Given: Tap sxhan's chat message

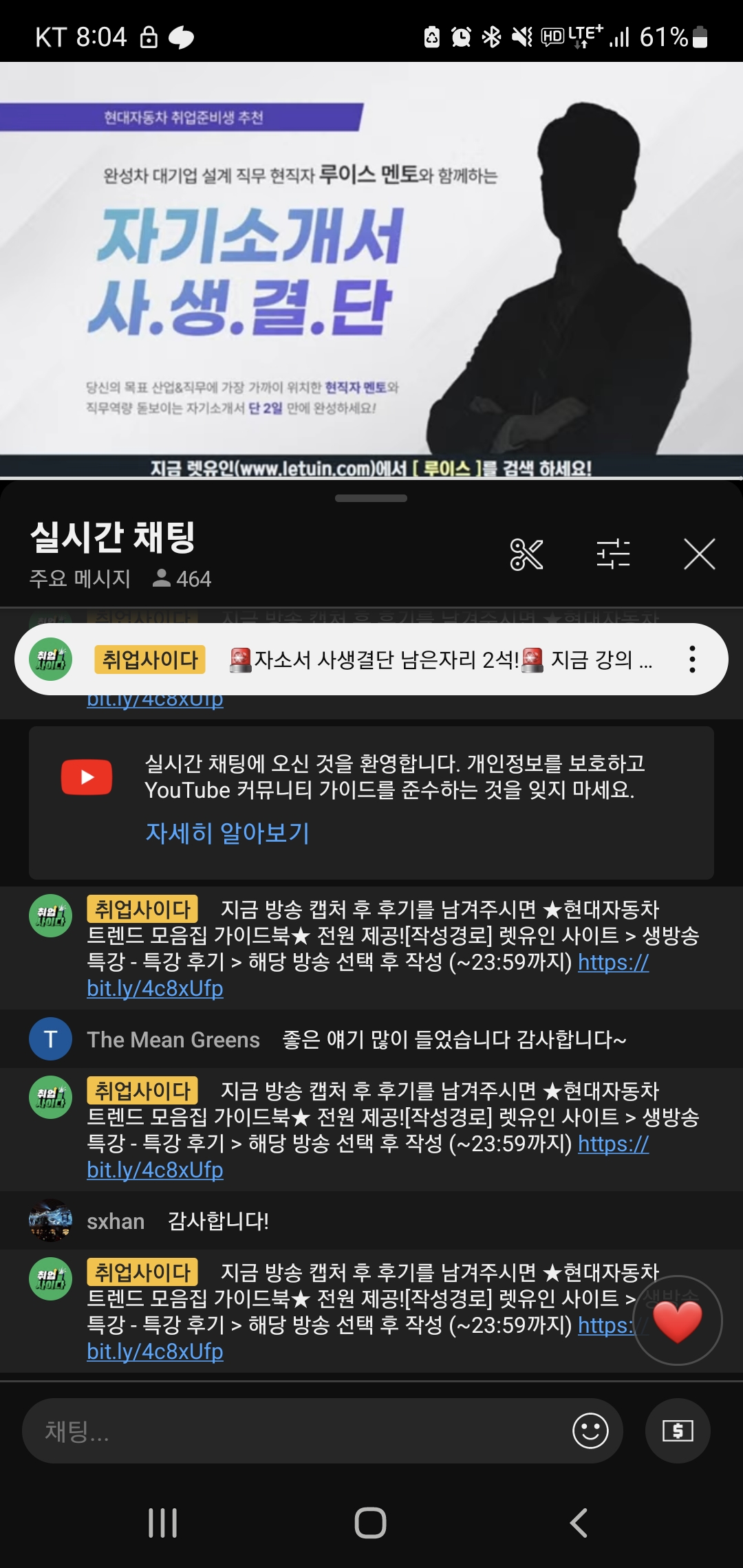Looking at the screenshot, I should coord(218,1221).
